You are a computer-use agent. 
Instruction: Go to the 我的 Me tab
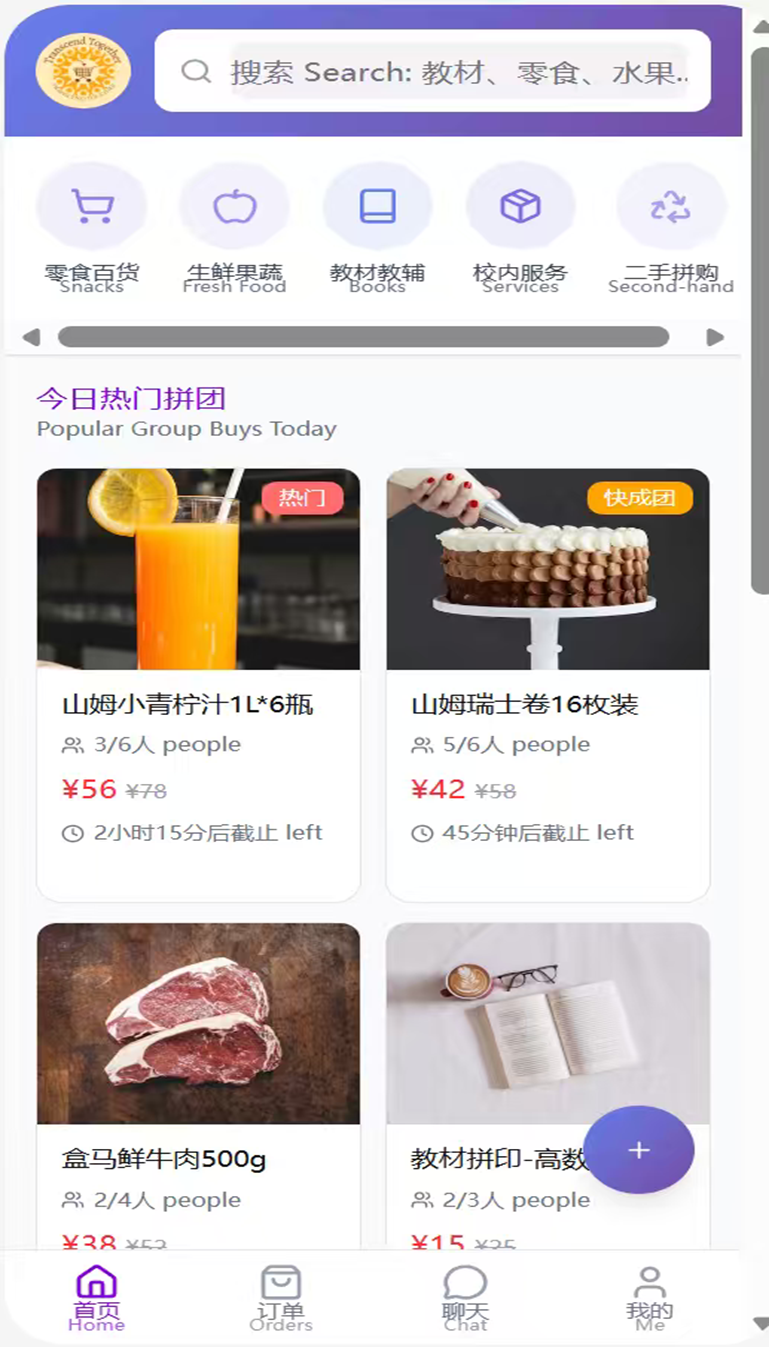click(650, 1295)
